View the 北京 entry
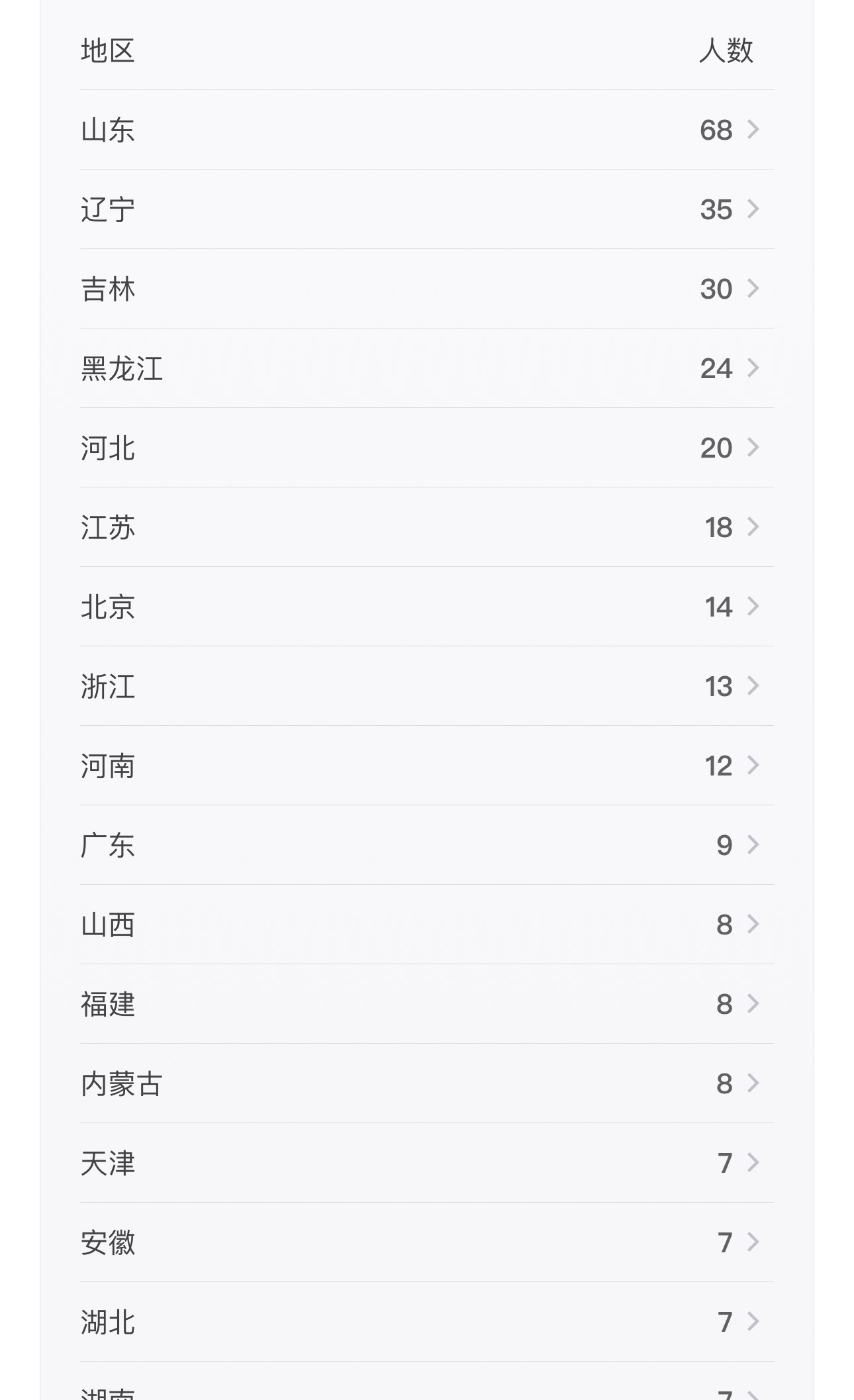This screenshot has height=1400, width=854. click(x=426, y=607)
